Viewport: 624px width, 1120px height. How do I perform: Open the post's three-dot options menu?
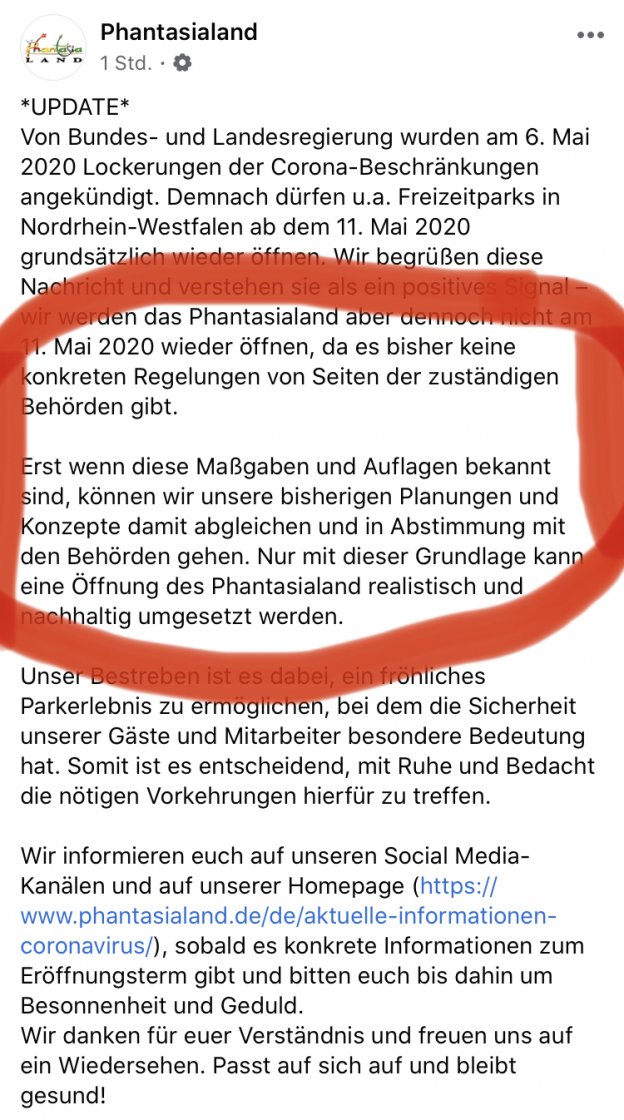[591, 33]
